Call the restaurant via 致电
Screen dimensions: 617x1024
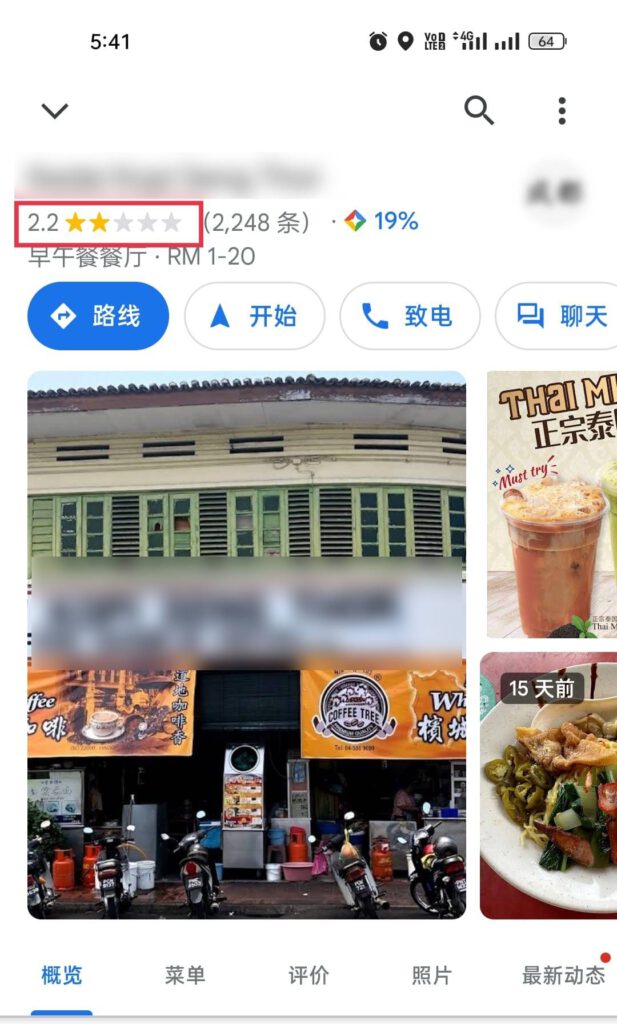tap(410, 317)
